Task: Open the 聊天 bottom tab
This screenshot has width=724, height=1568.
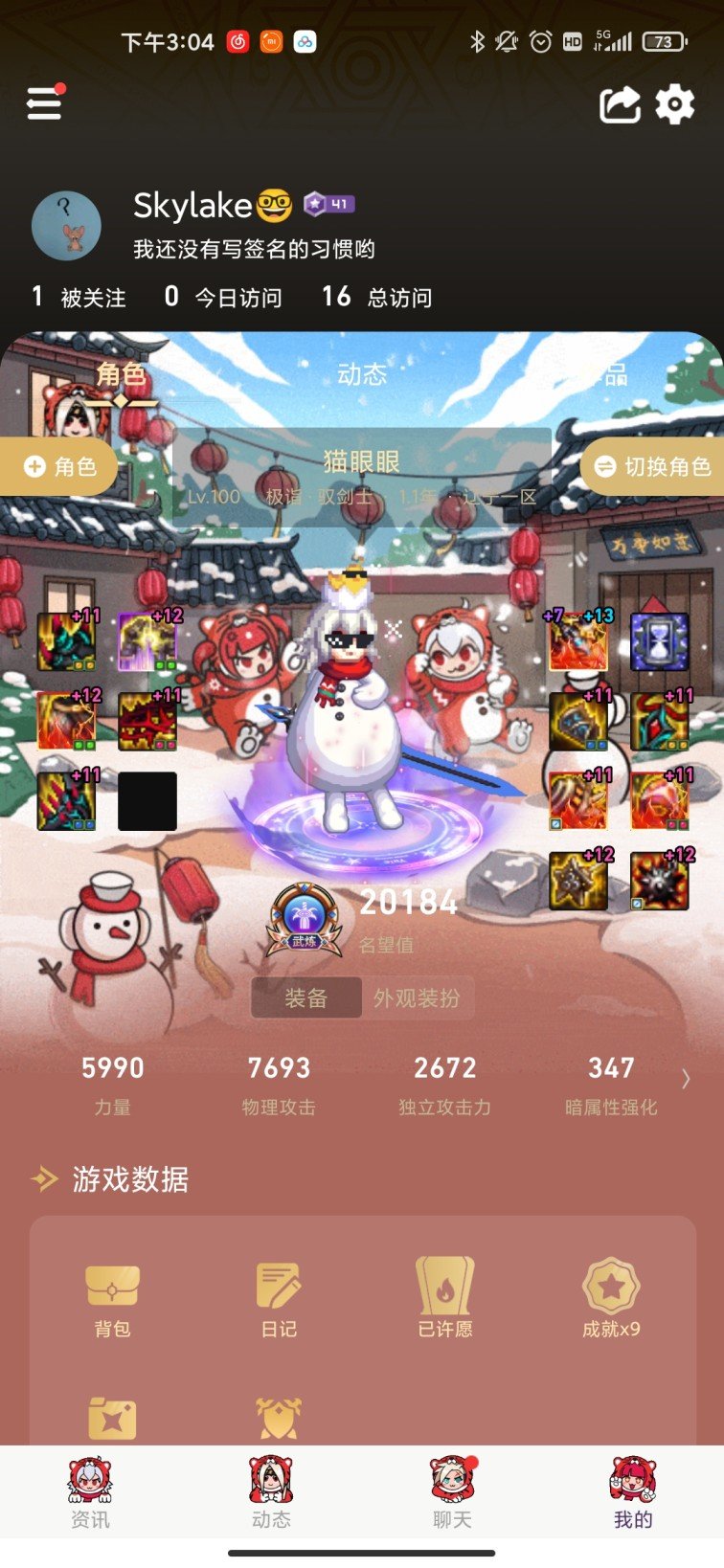Action: pyautogui.click(x=452, y=1493)
